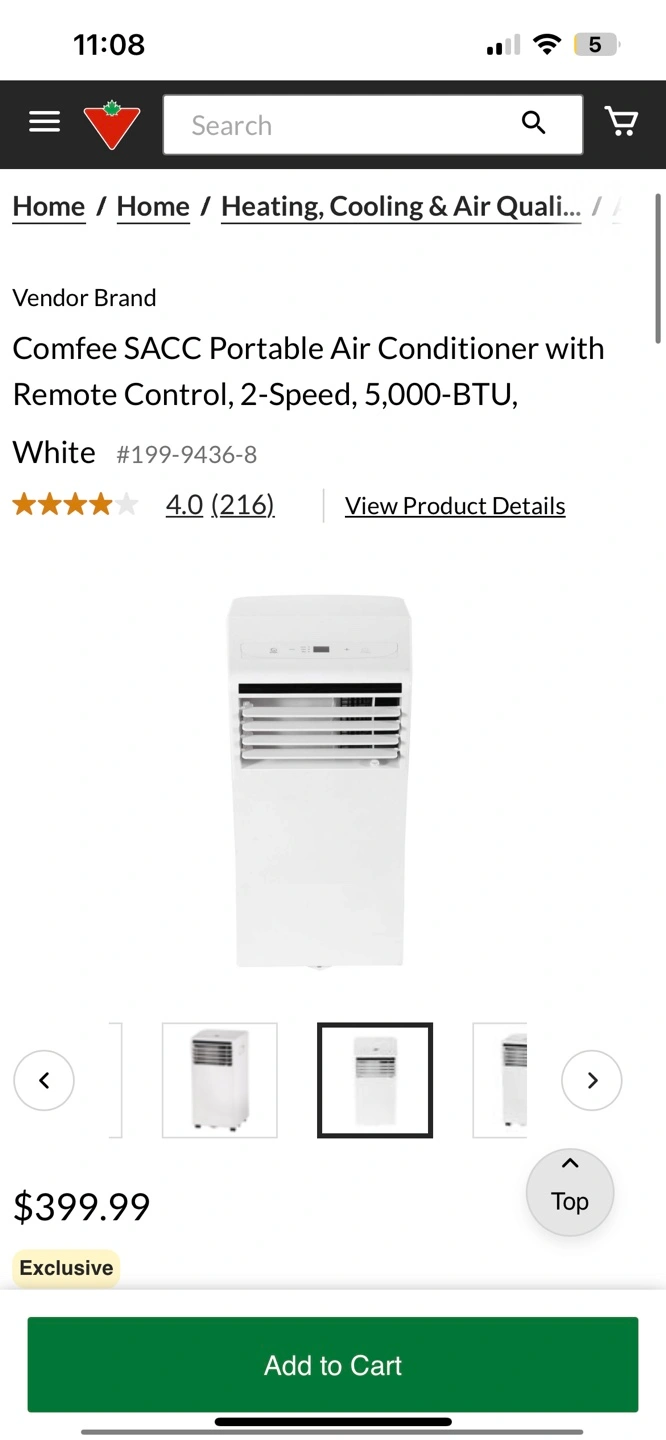Show previous product image with left arrow
Viewport: 666px width, 1440px height.
click(44, 1080)
